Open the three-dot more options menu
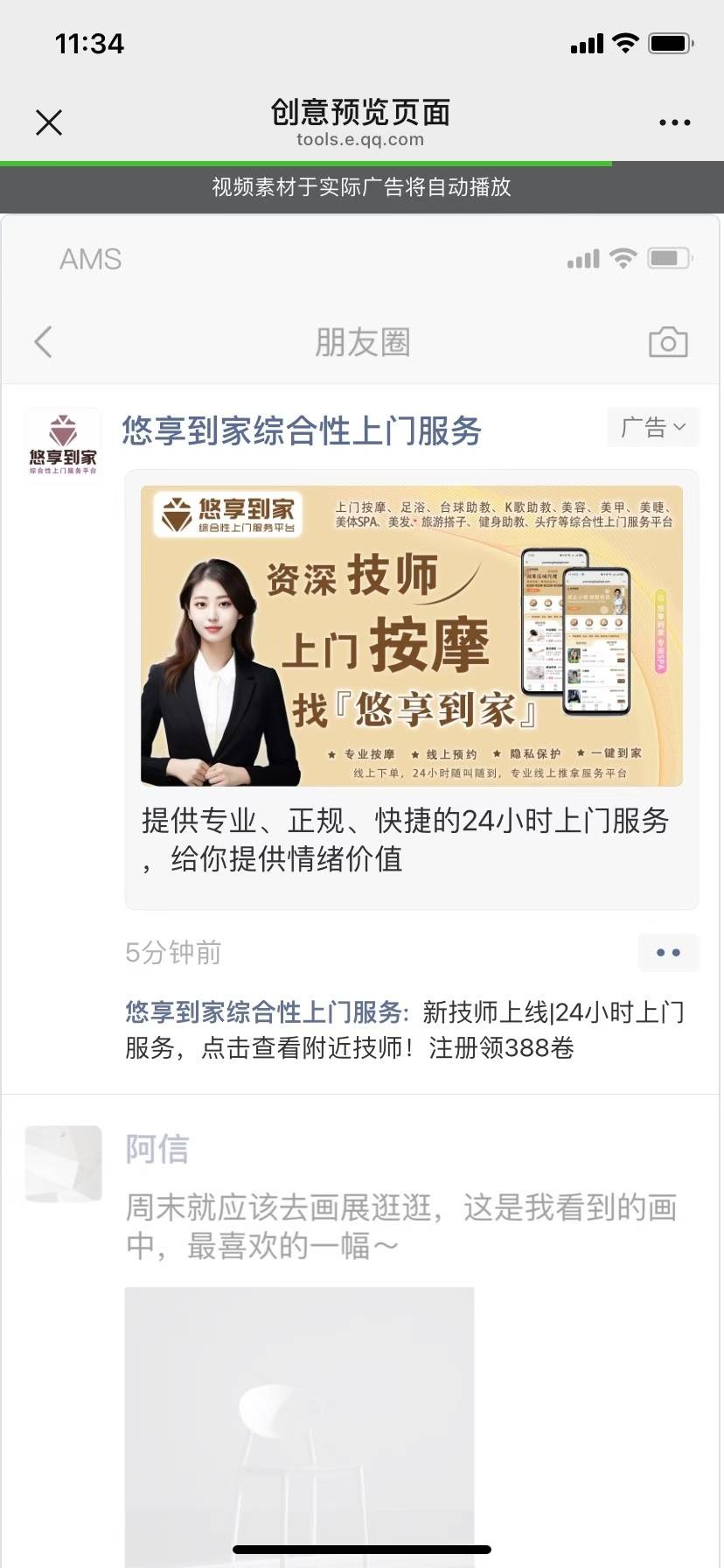This screenshot has width=724, height=1568. [674, 122]
